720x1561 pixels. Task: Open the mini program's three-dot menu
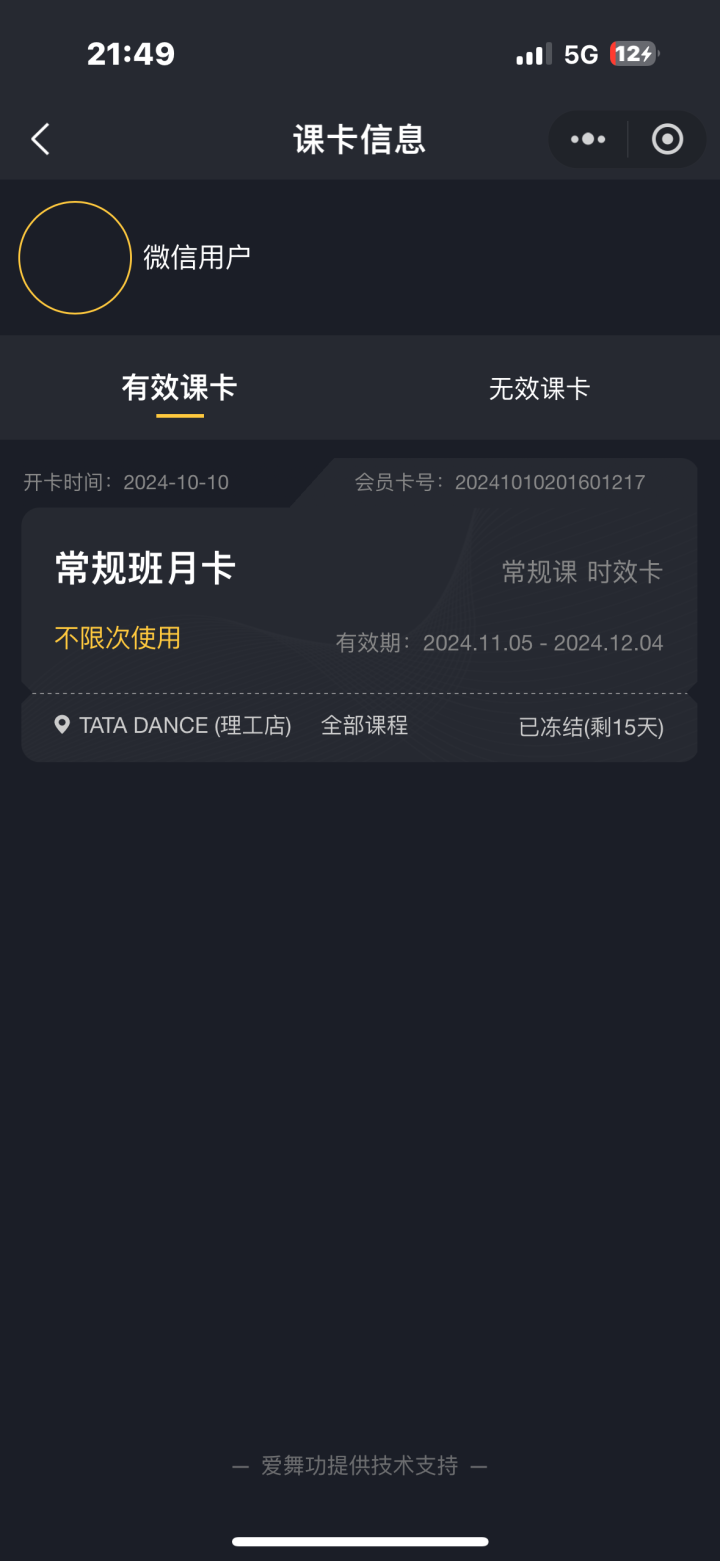[x=588, y=139]
